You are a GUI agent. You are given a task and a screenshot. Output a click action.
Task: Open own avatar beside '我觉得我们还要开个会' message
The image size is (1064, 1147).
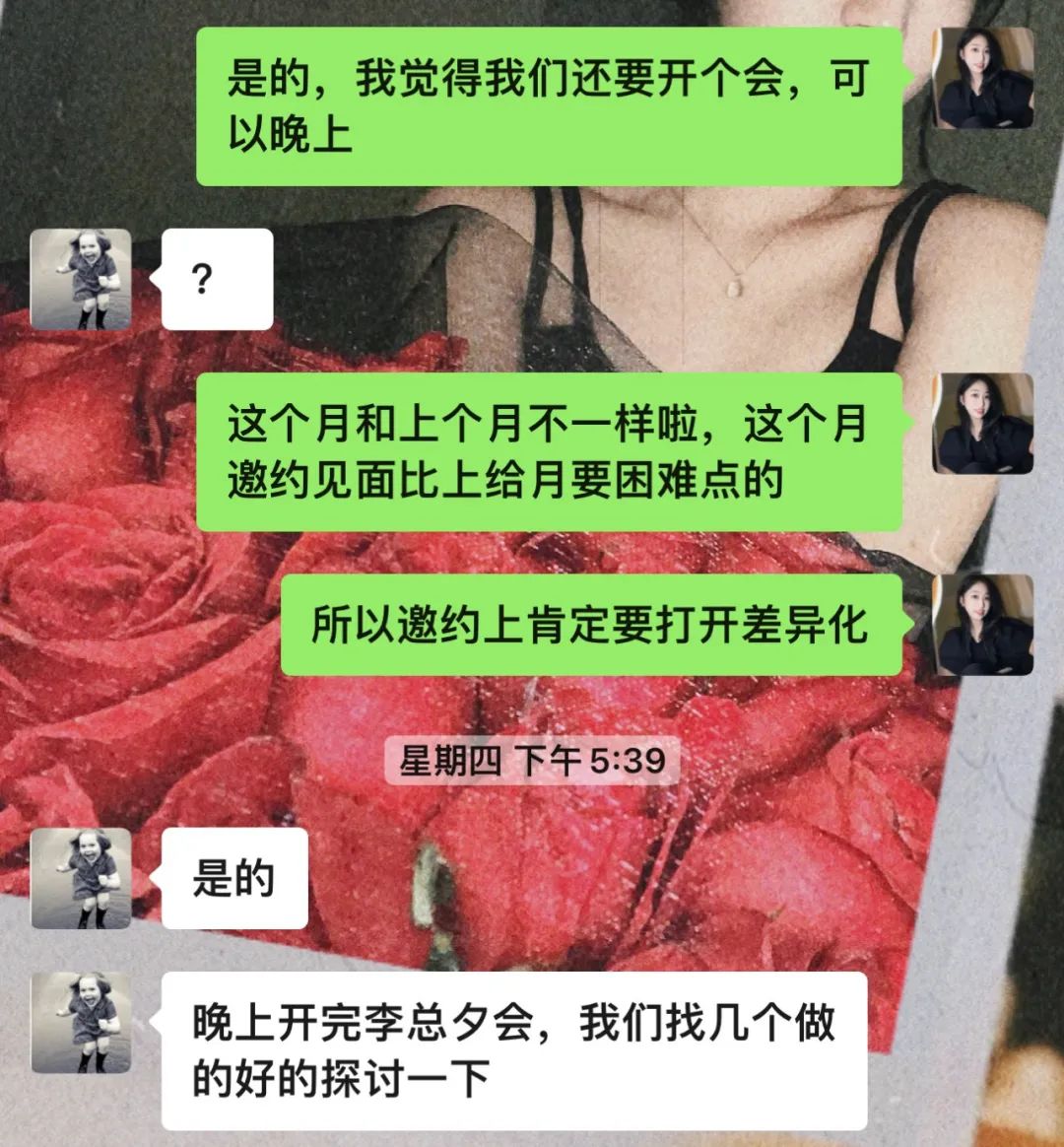click(x=982, y=78)
